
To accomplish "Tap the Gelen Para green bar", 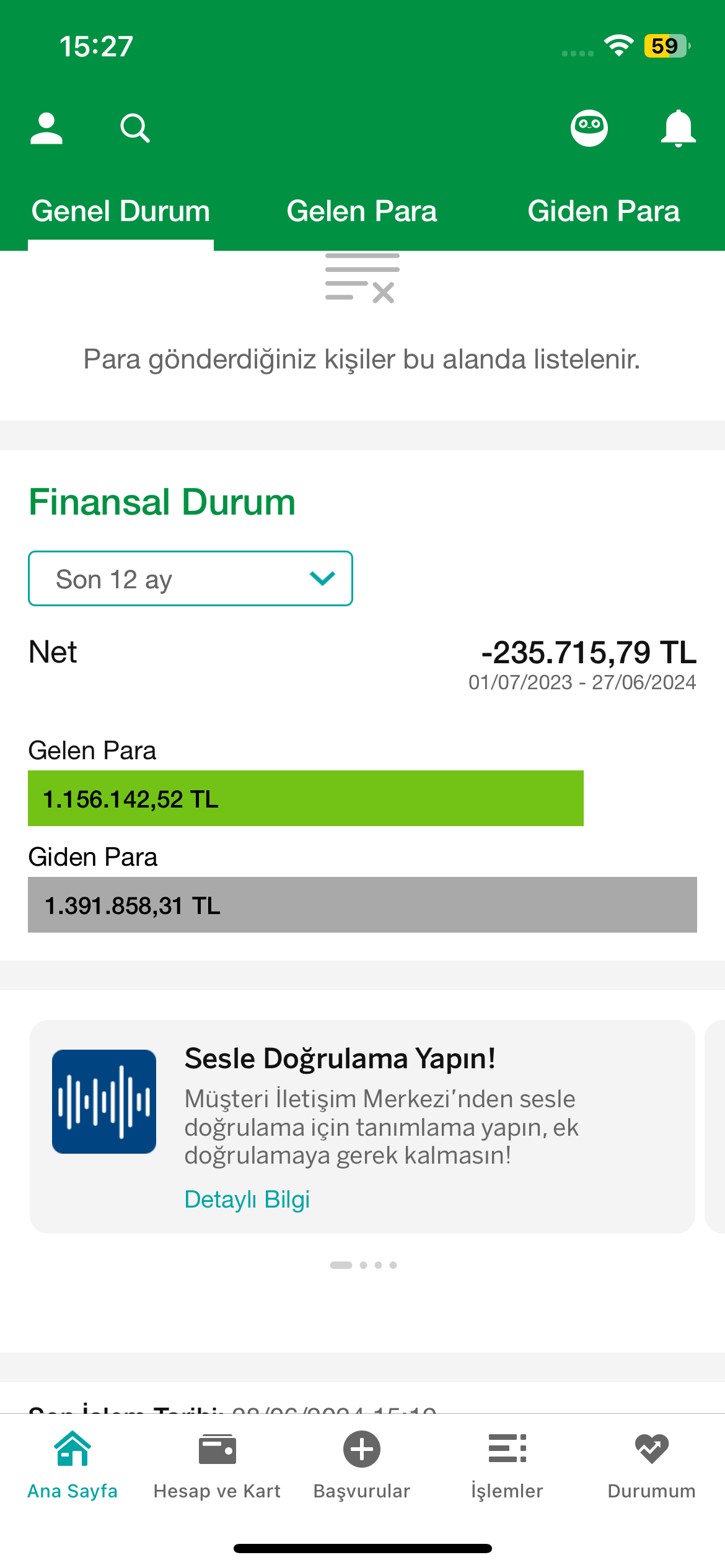I will 305,798.
